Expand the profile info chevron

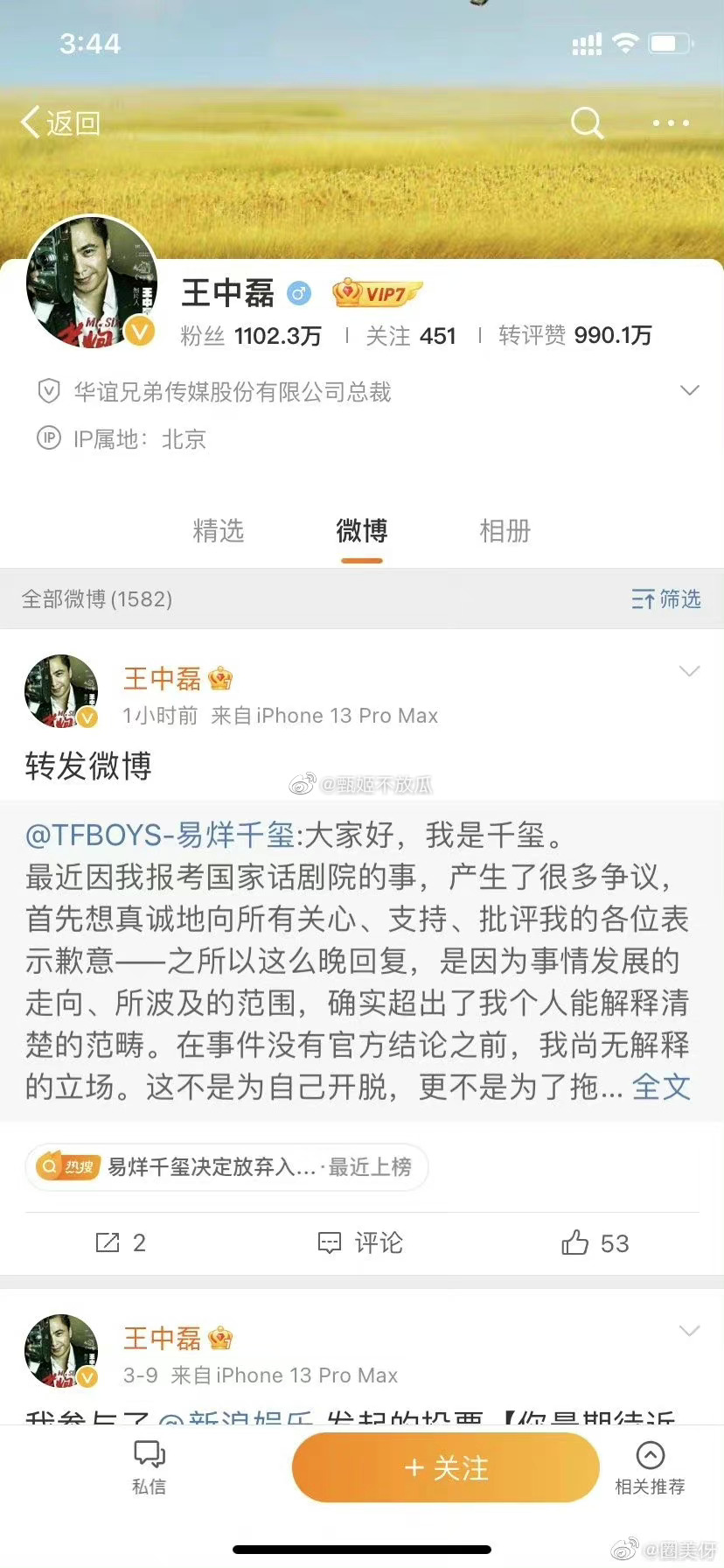click(x=689, y=390)
